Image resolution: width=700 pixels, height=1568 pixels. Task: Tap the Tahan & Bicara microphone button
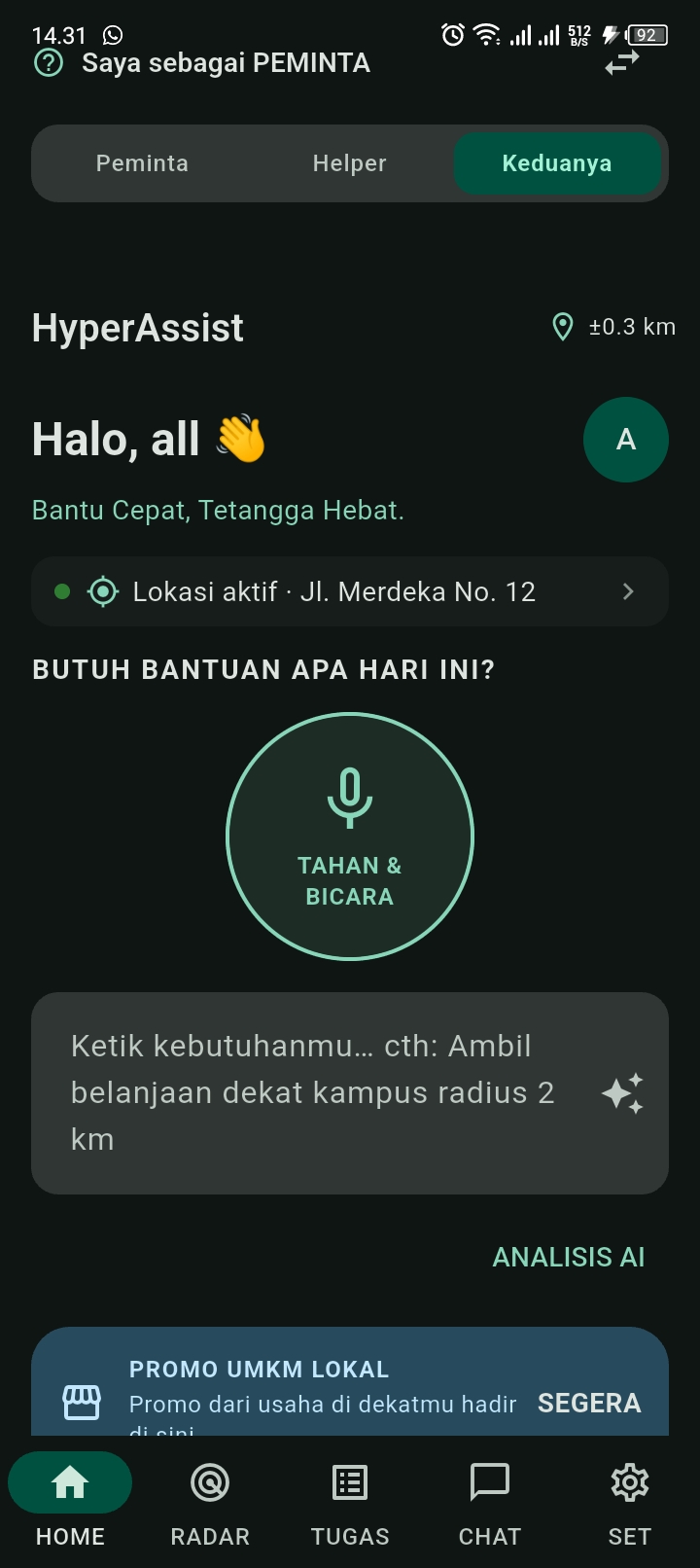[x=350, y=837]
